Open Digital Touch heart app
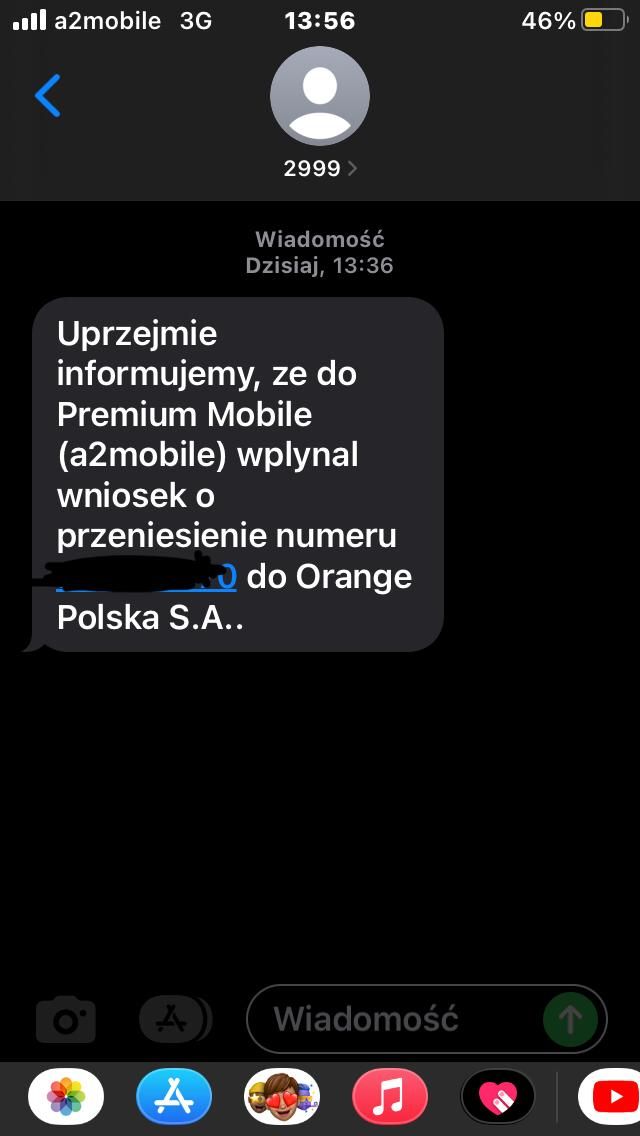The image size is (640, 1136). coord(498,1099)
